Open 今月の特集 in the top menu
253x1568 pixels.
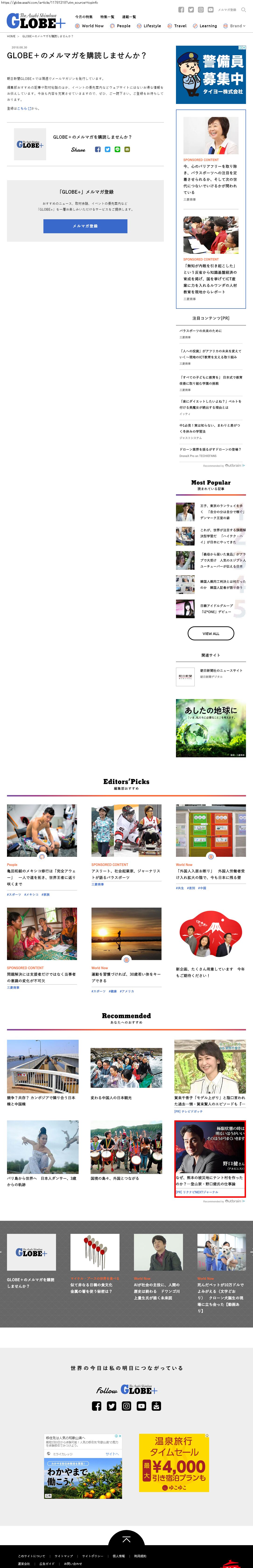pyautogui.click(x=84, y=17)
